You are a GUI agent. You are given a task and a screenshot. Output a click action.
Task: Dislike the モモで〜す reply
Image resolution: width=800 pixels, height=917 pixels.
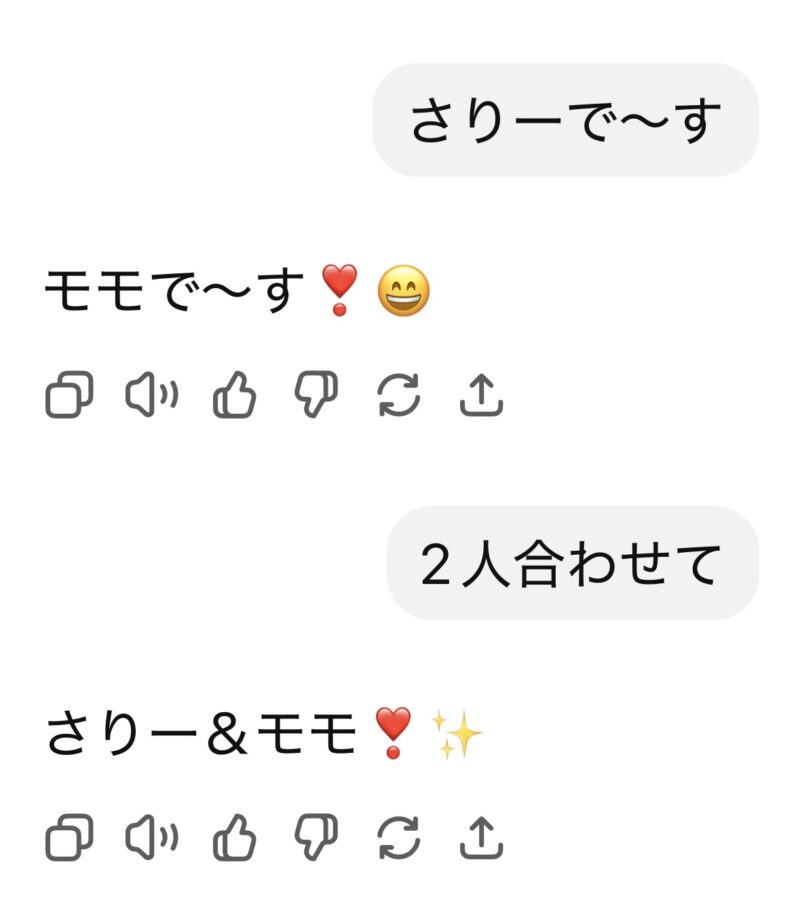(316, 396)
